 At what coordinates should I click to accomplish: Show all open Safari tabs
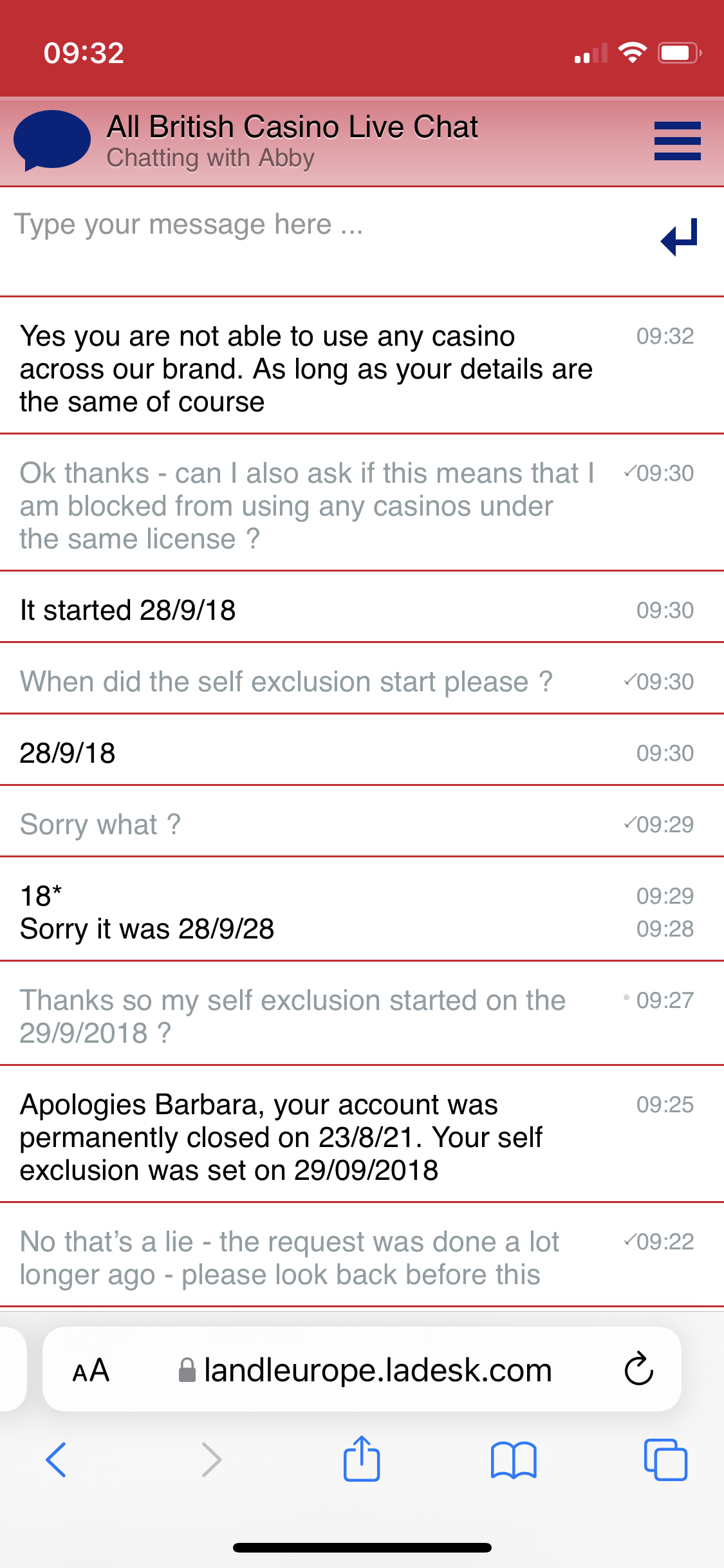665,1459
